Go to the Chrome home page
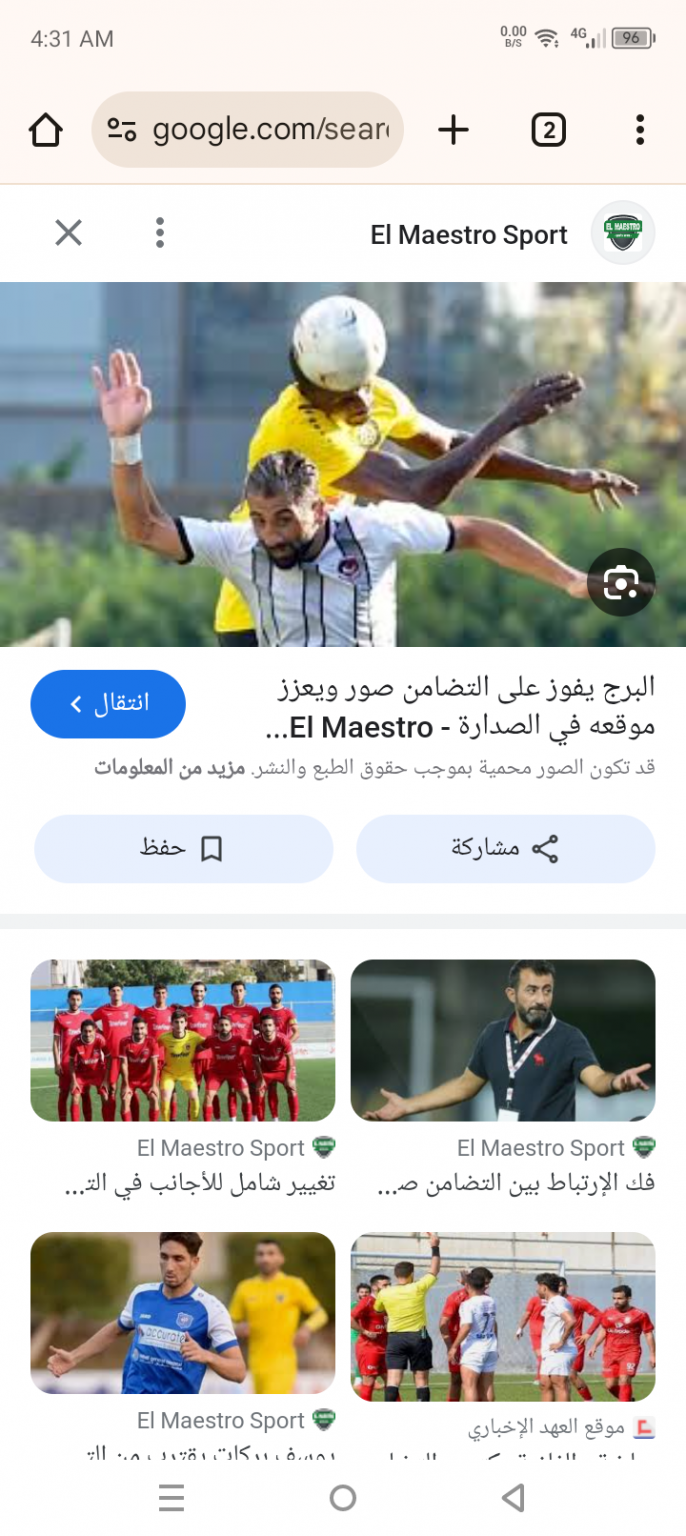This screenshot has width=686, height=1536. pyautogui.click(x=46, y=130)
